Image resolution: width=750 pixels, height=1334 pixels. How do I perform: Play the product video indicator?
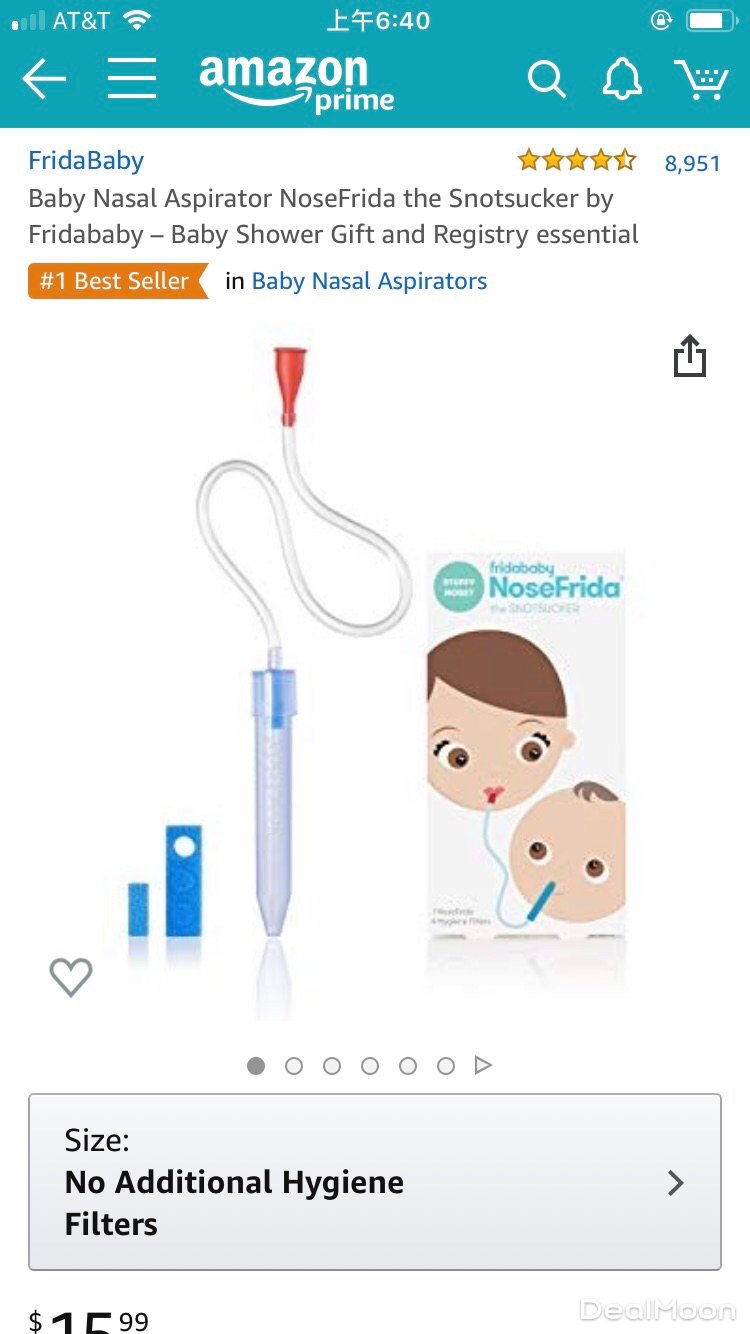pos(483,1066)
